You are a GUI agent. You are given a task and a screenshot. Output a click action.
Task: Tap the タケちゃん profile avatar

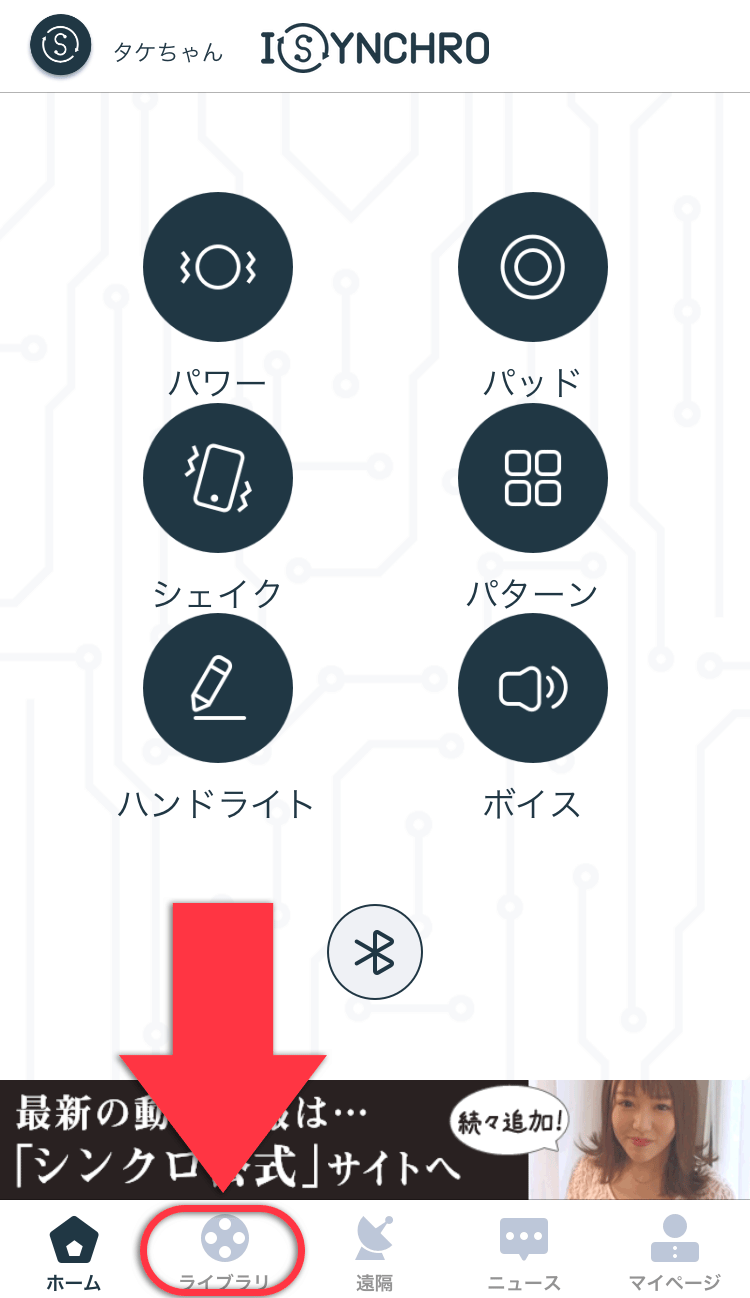pyautogui.click(x=61, y=47)
